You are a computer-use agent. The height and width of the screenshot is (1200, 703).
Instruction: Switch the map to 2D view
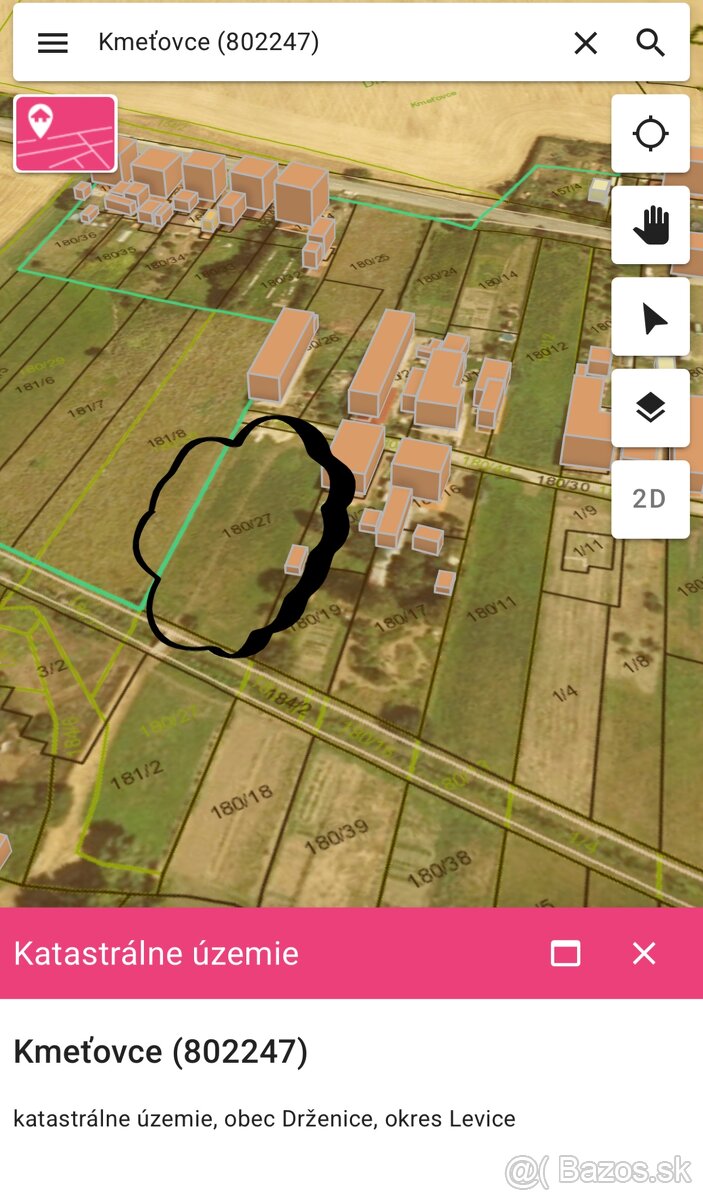(650, 499)
